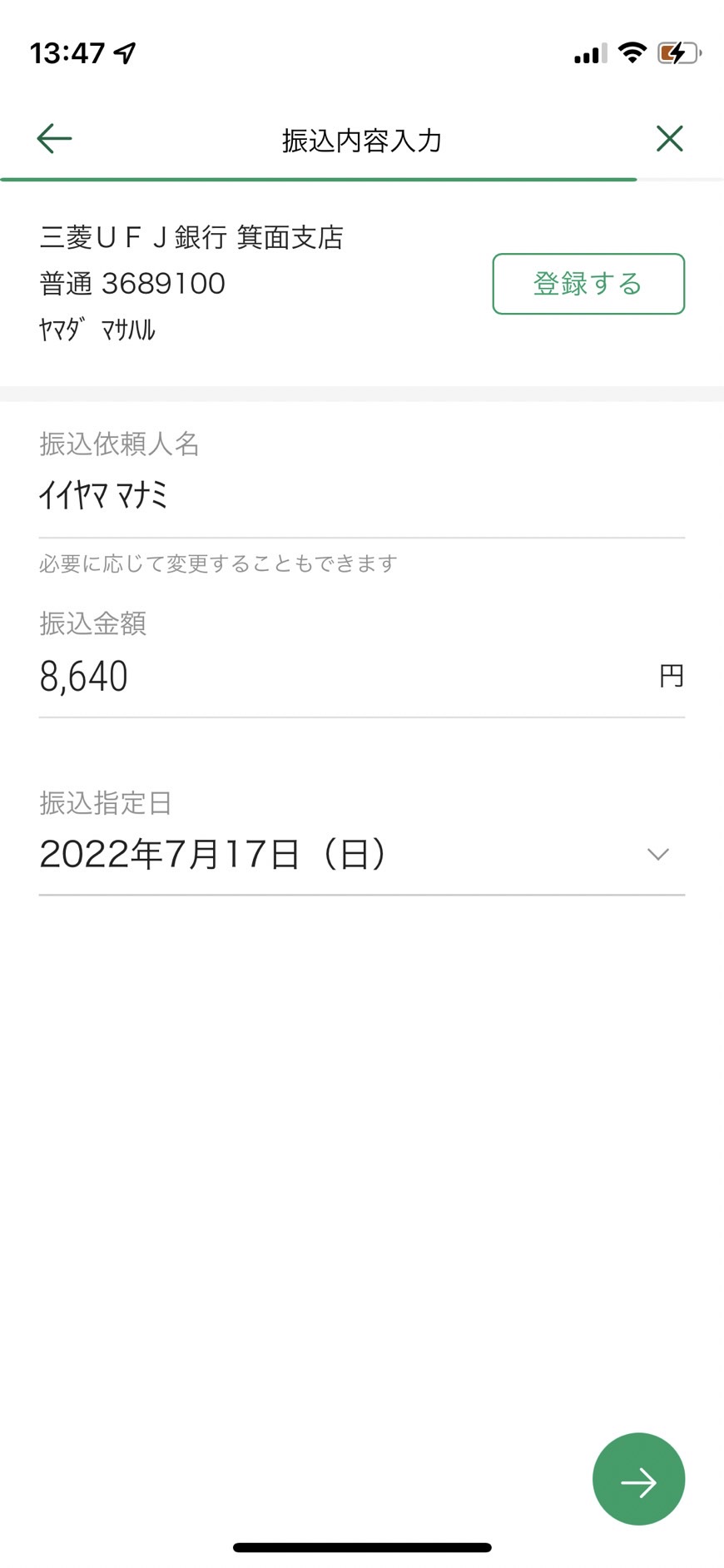Proceed with the green arrow button
This screenshot has width=724, height=1568.
(638, 1479)
